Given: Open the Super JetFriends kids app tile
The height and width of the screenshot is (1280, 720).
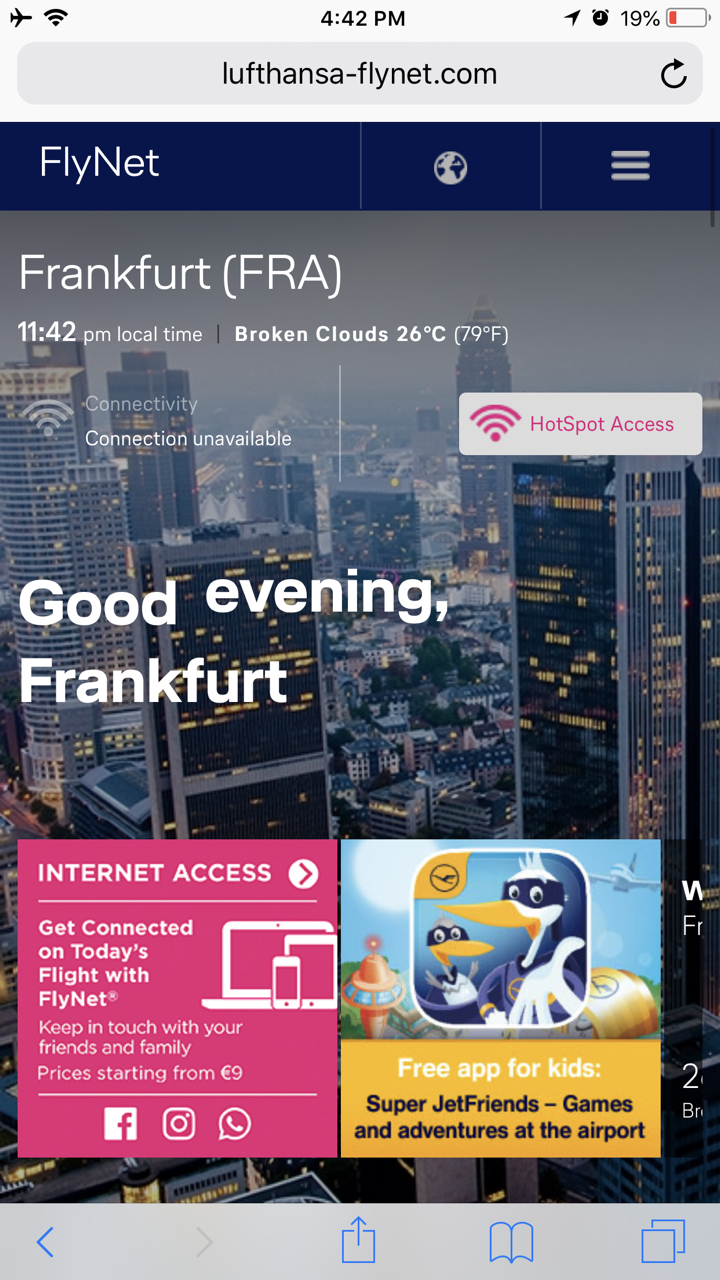Looking at the screenshot, I should tap(501, 998).
